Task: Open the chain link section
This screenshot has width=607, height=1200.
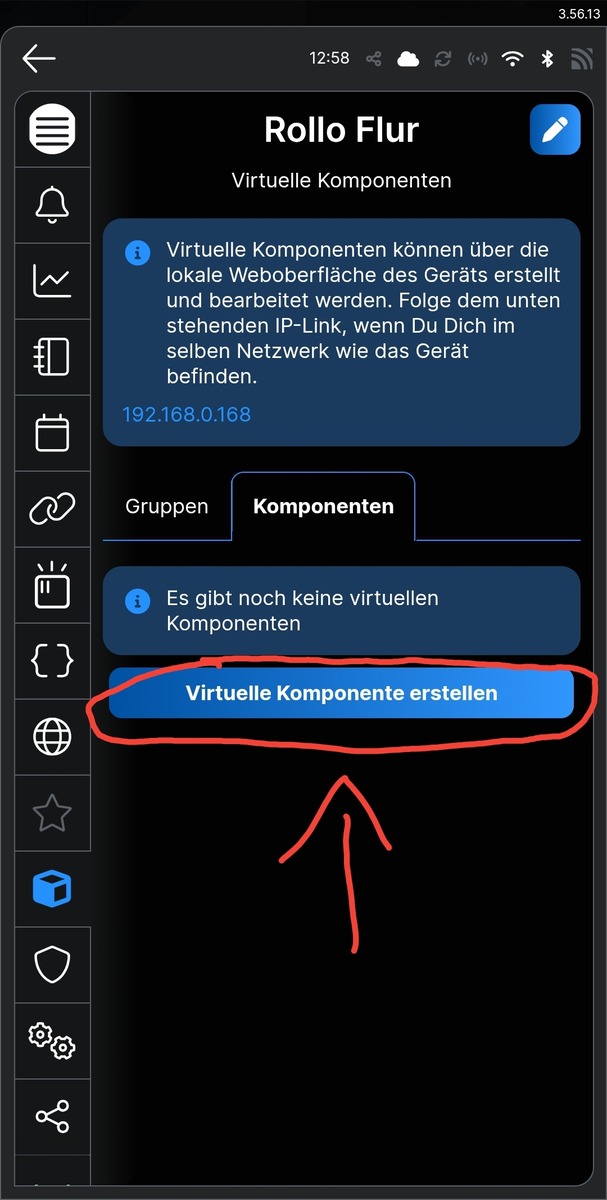Action: point(52,509)
